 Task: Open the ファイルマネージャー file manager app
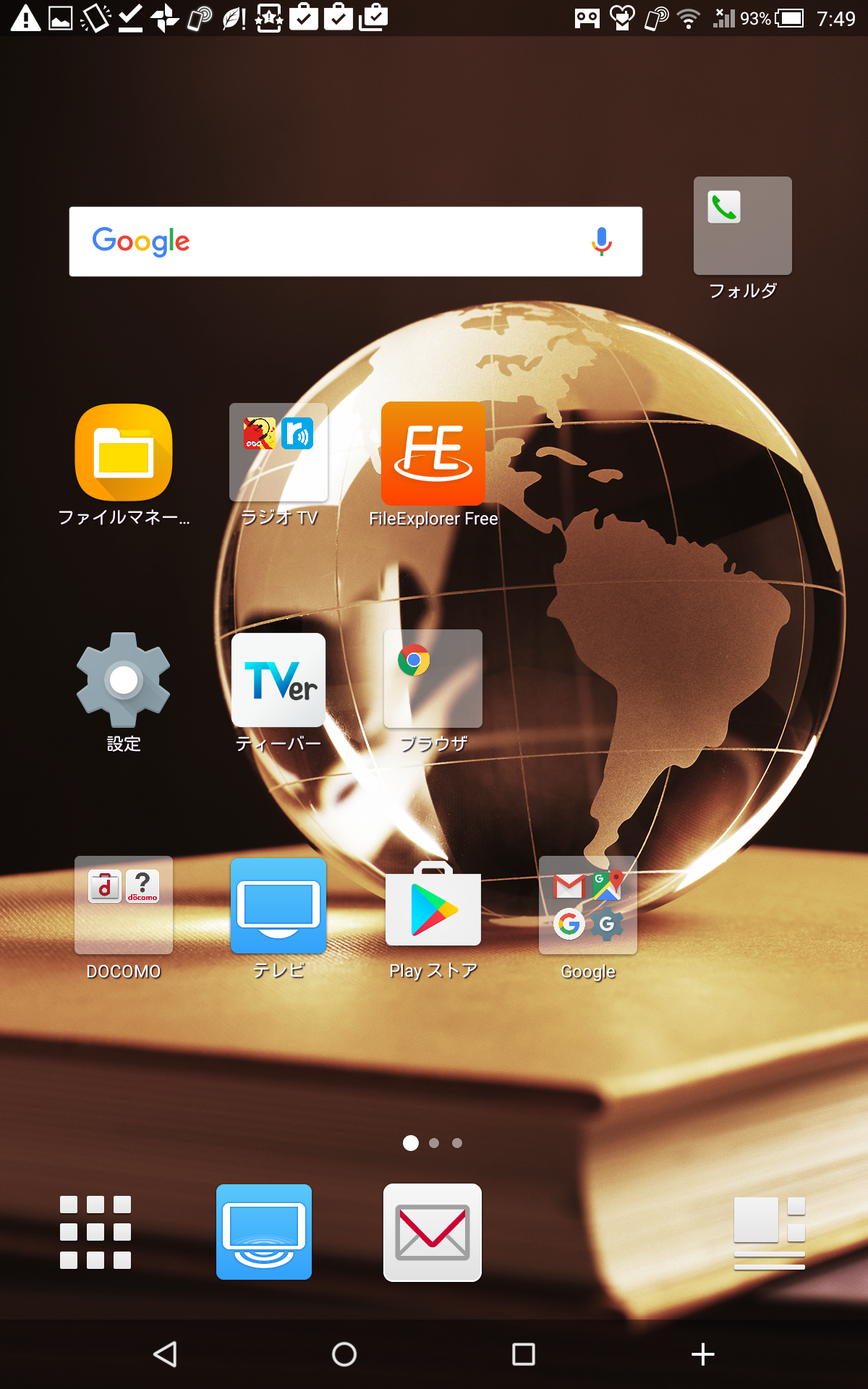[x=124, y=453]
